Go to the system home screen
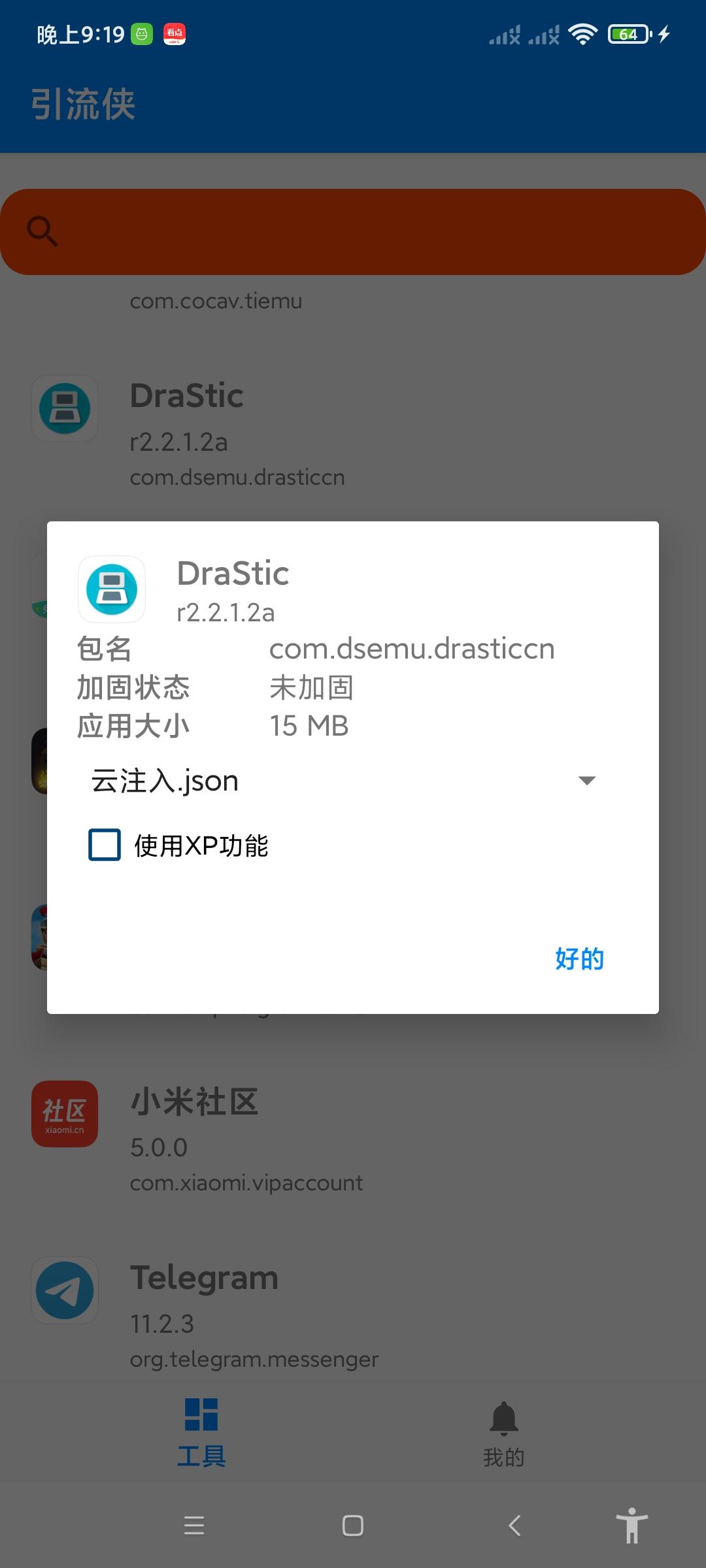Viewport: 706px width, 1568px height. (x=353, y=1526)
